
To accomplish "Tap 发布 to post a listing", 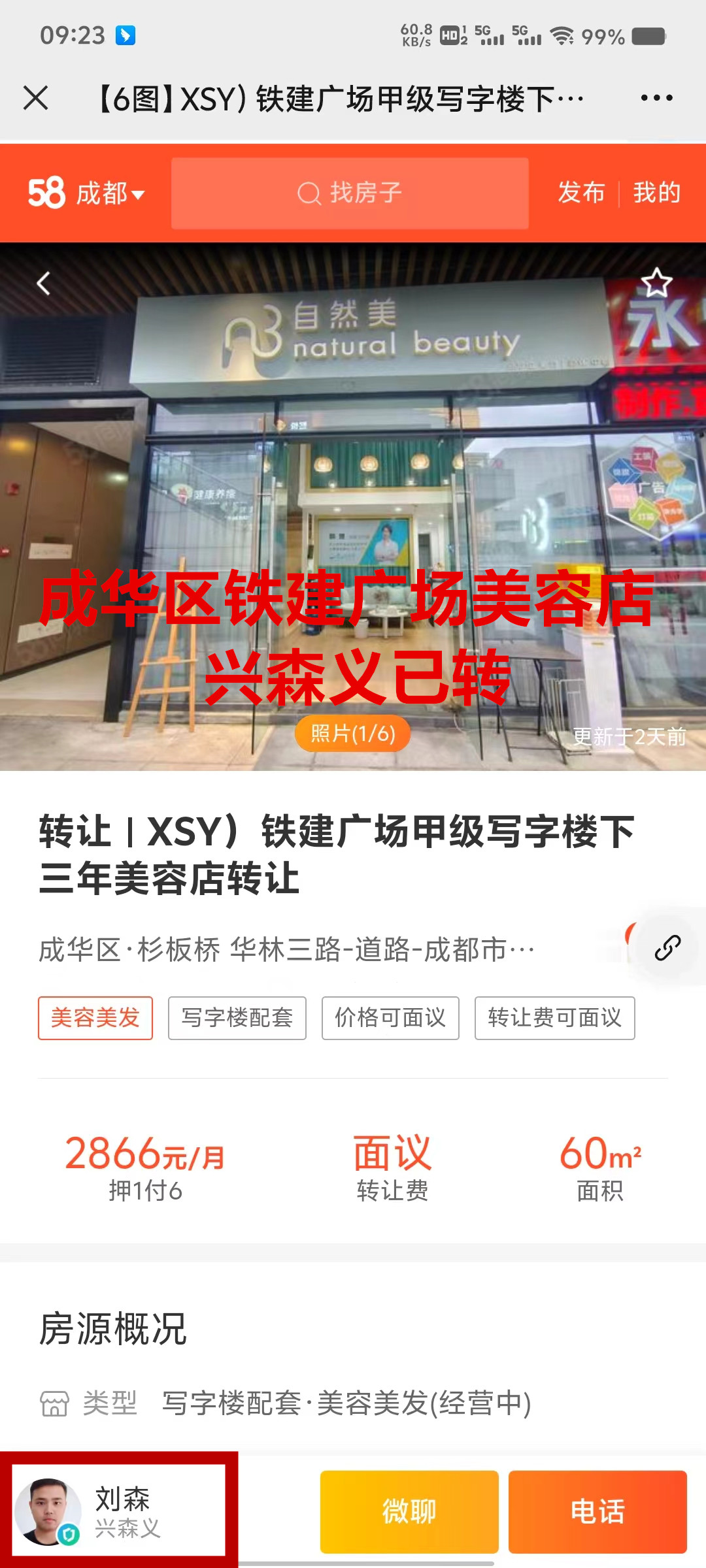I will coord(581,193).
